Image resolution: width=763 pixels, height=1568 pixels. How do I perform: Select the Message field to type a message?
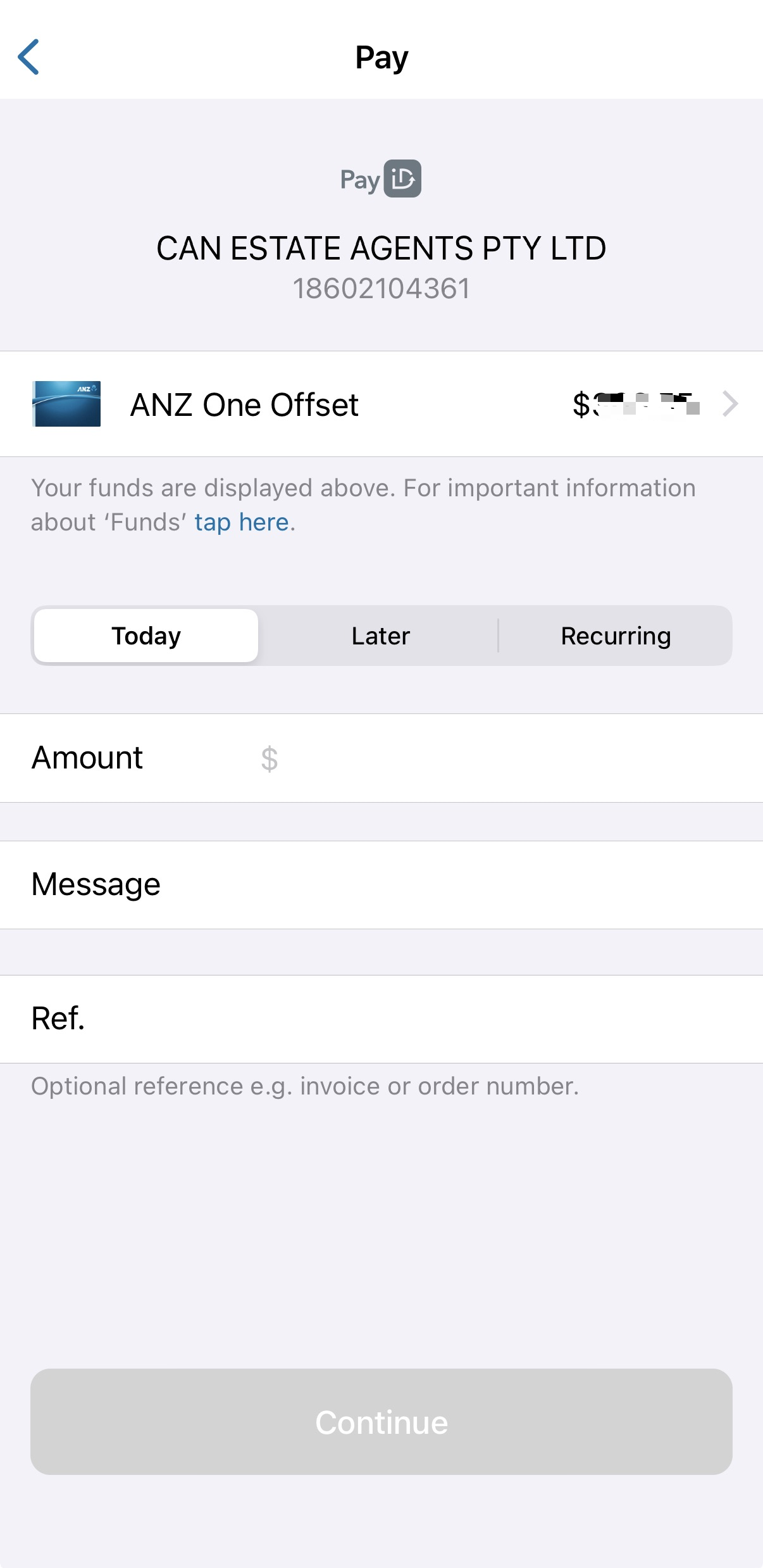pos(380,884)
